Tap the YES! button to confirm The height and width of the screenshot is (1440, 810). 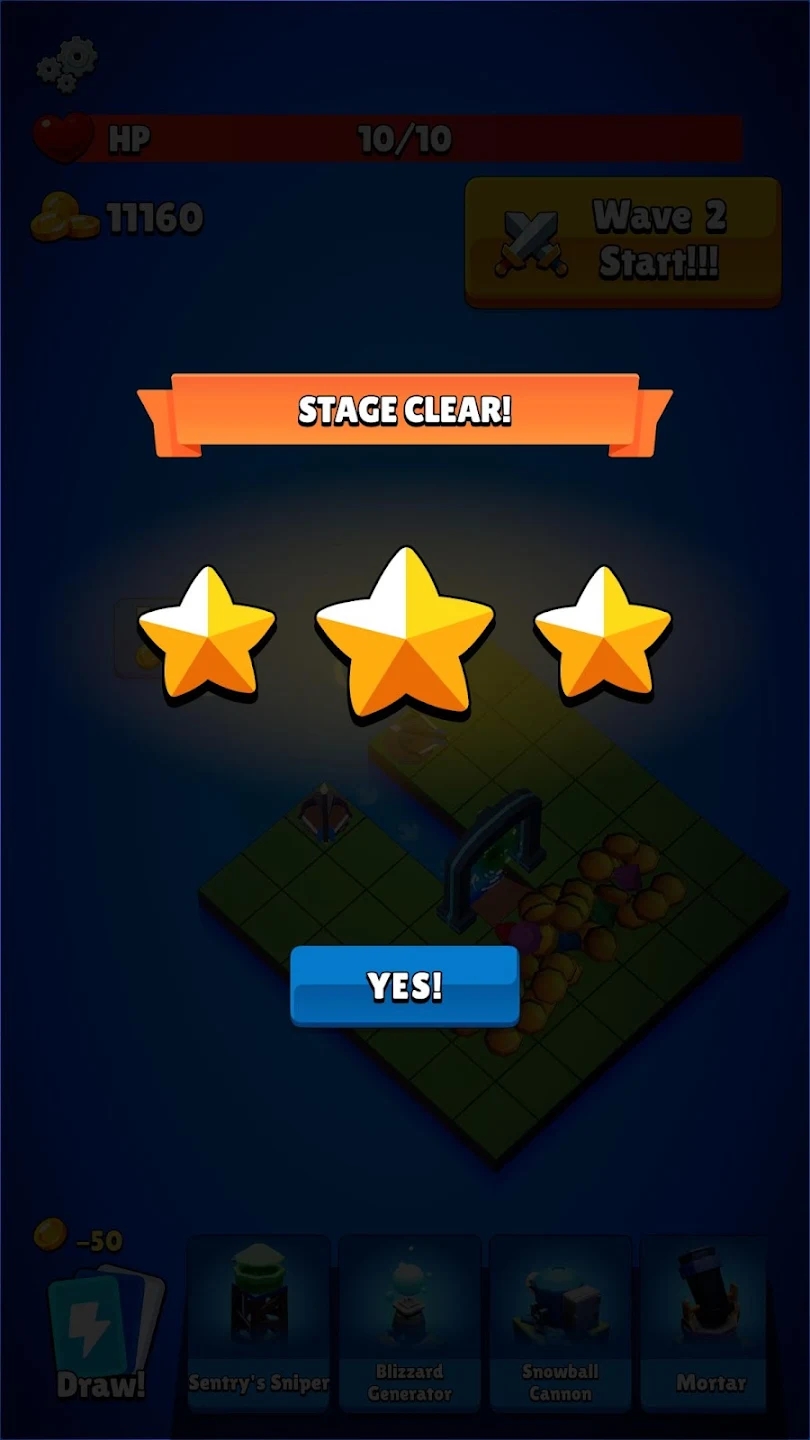pyautogui.click(x=404, y=986)
